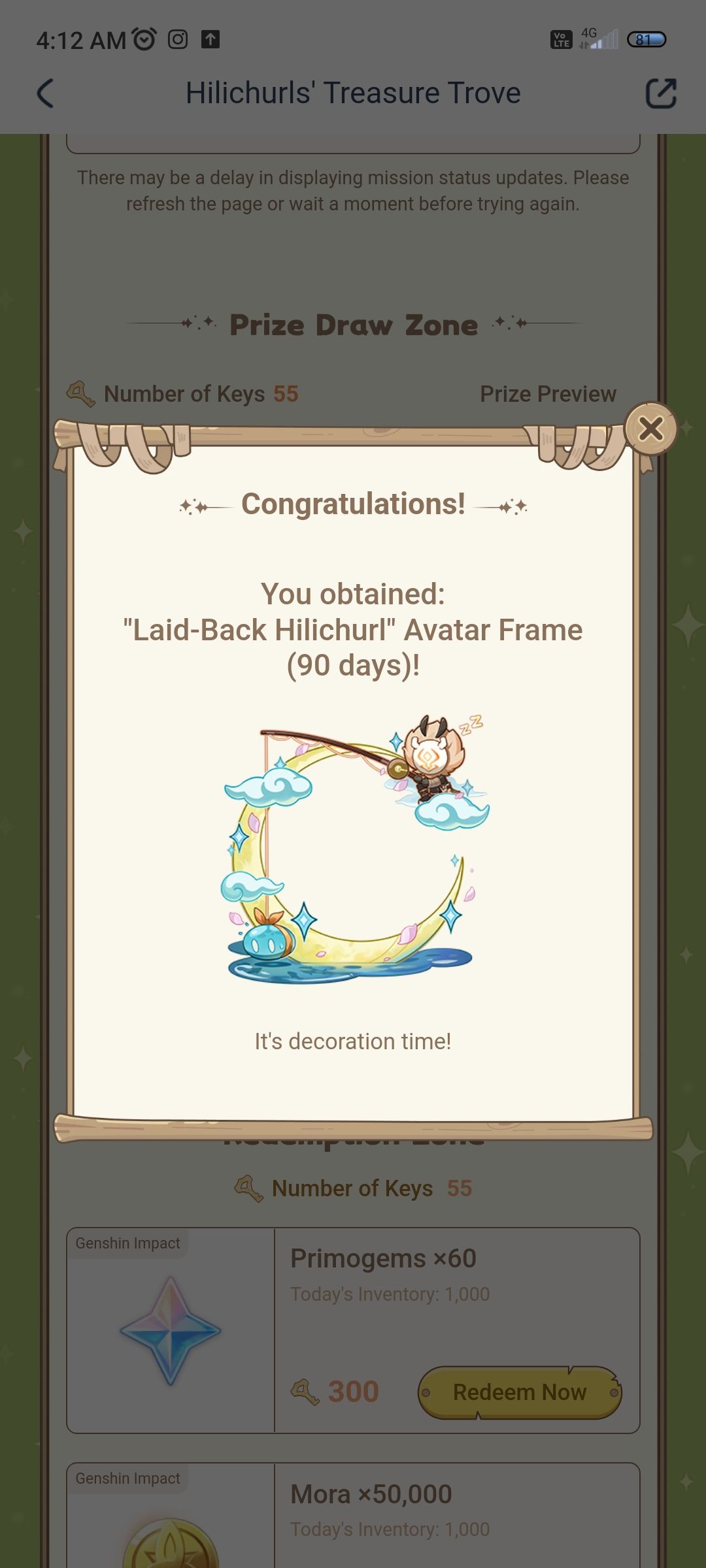
Task: Close the Congratulations popup
Action: point(650,429)
